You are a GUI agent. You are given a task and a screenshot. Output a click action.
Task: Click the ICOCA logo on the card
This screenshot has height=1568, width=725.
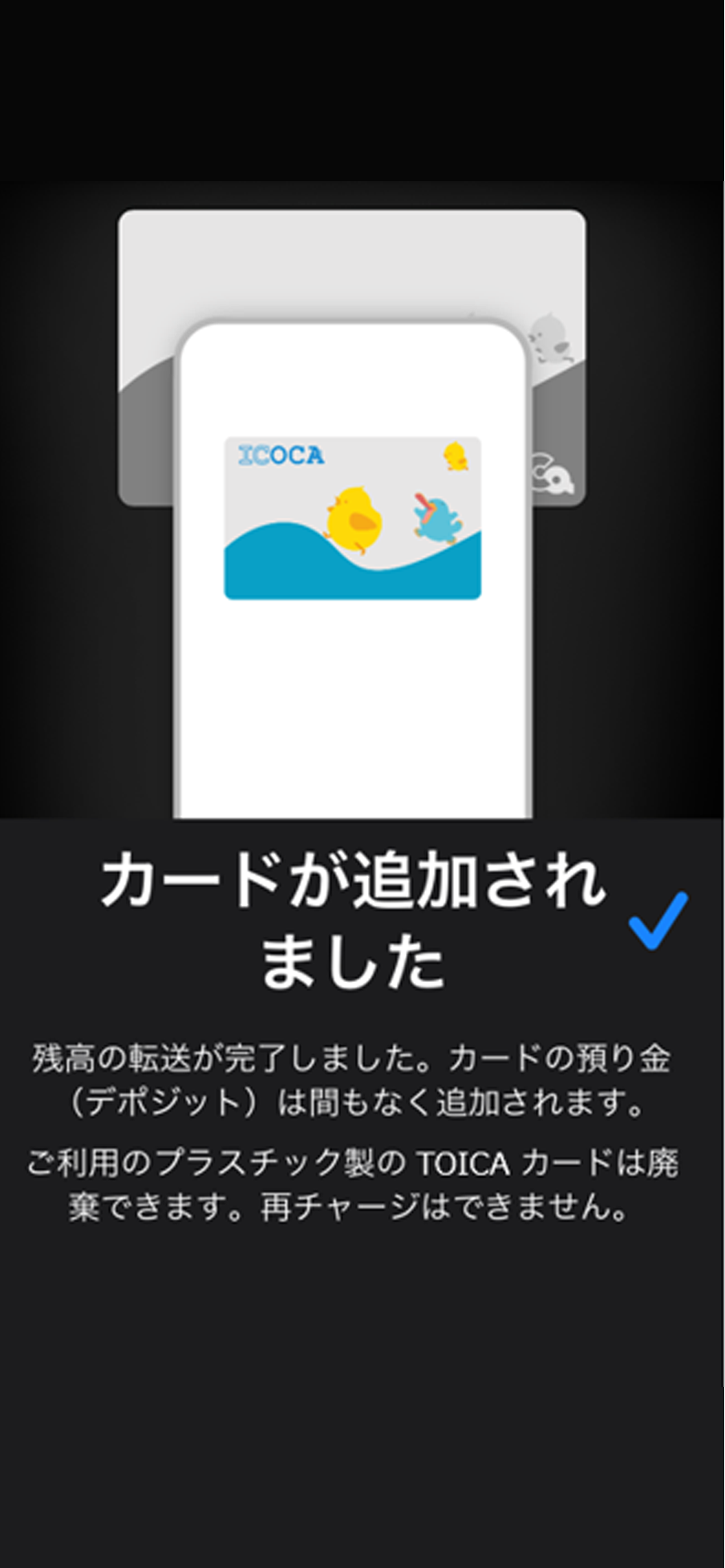point(280,456)
